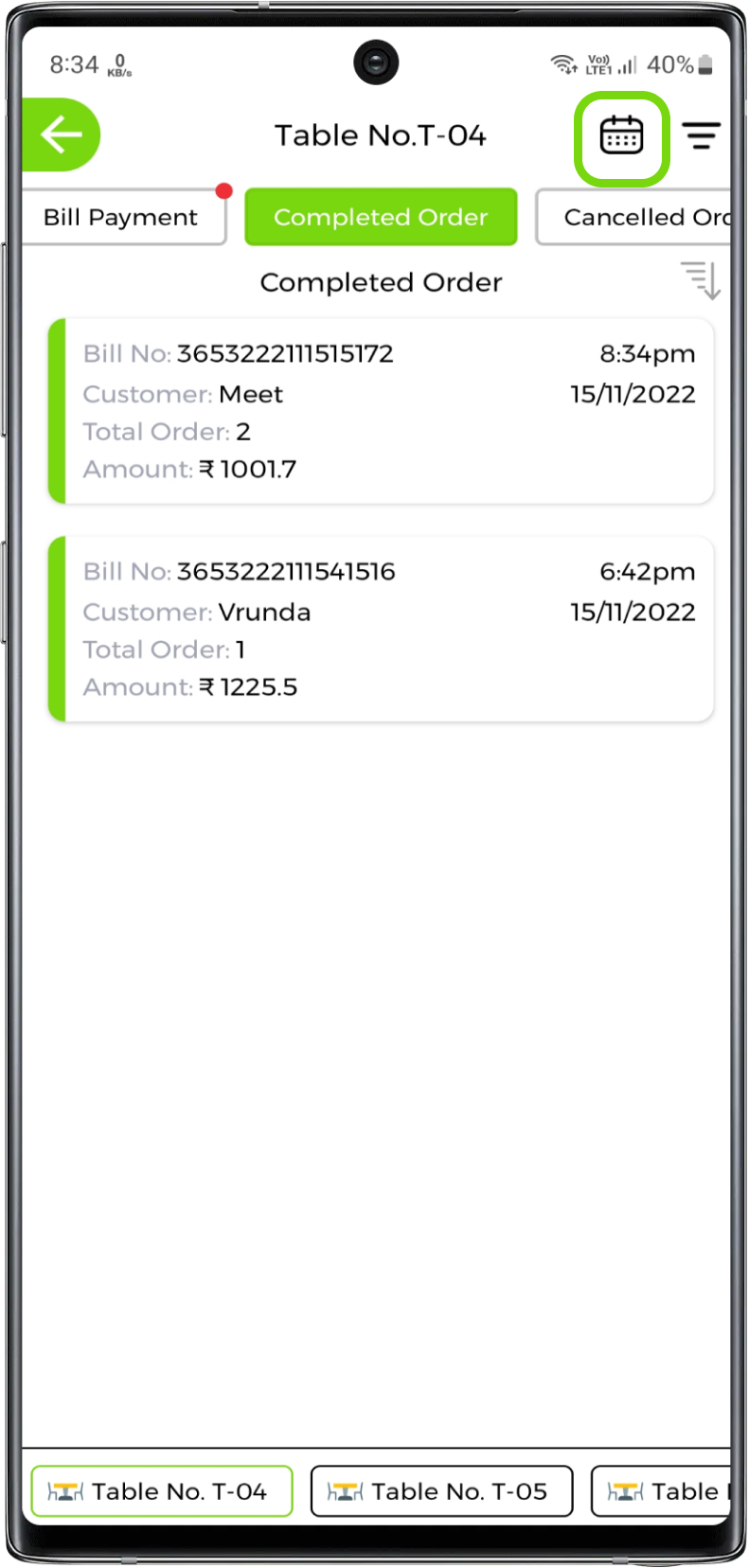
Task: Open the filter menu icon
Action: point(701,136)
